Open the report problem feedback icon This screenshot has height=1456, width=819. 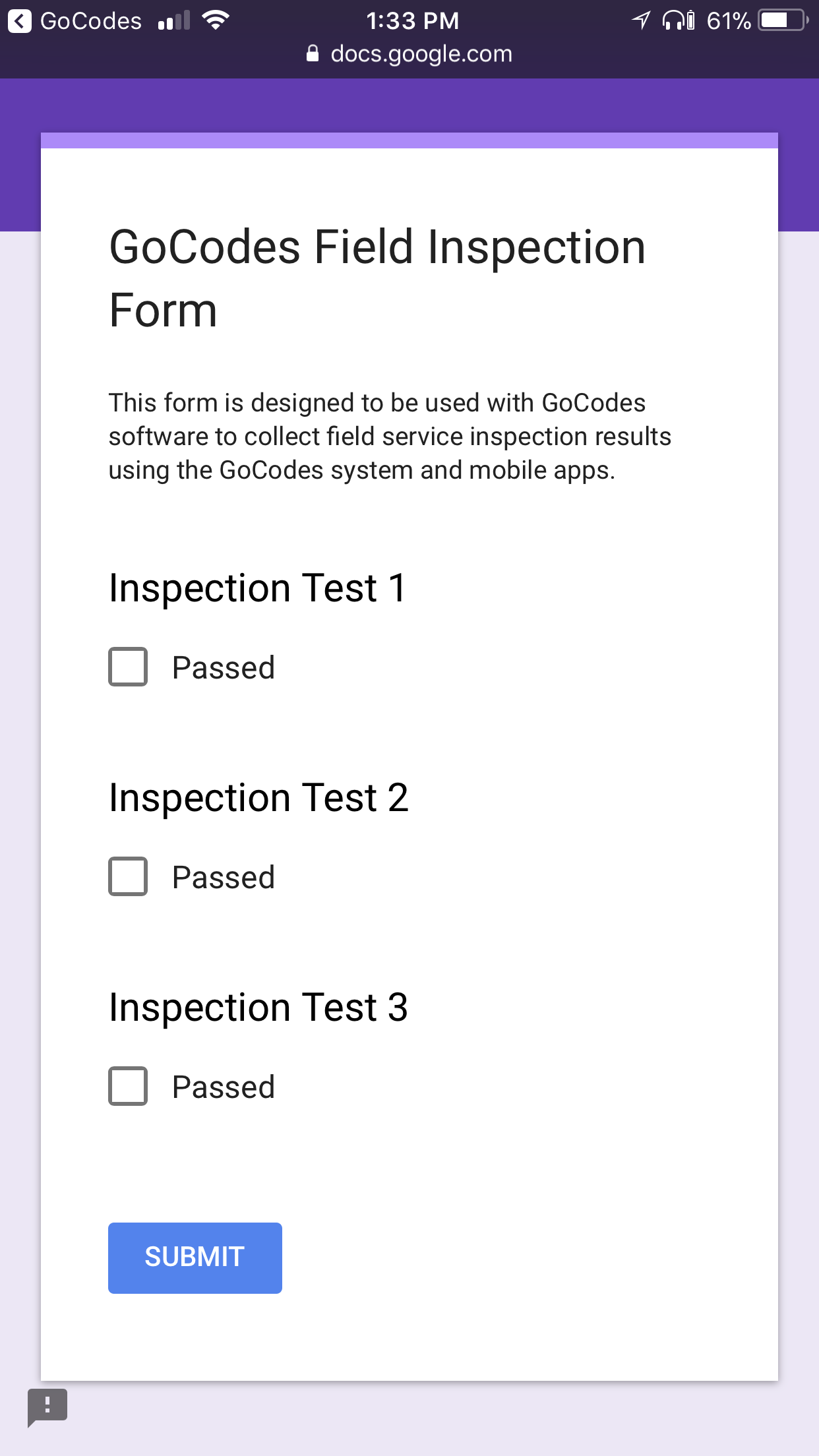coord(47,1407)
